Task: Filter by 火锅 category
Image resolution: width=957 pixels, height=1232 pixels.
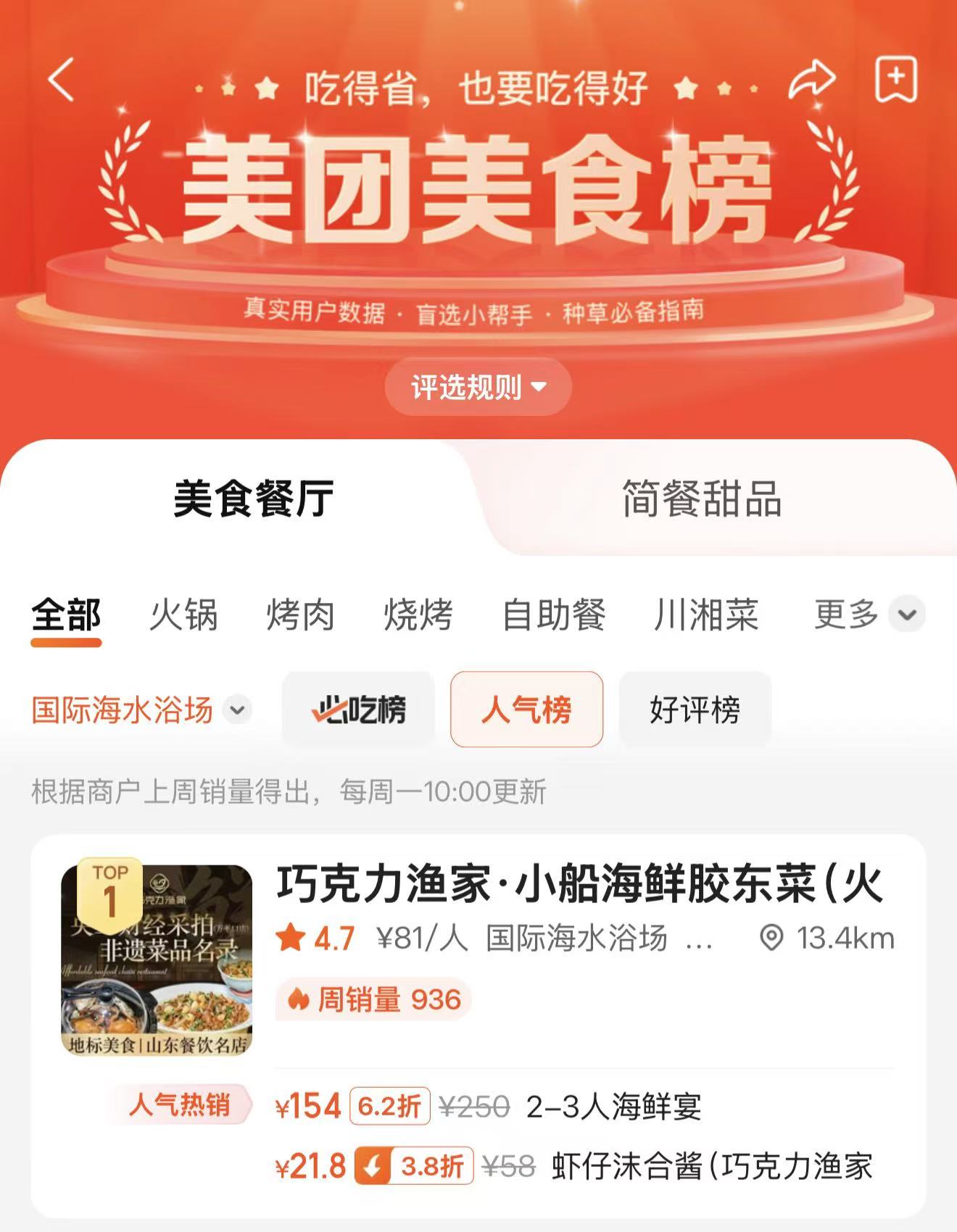Action: pyautogui.click(x=183, y=615)
